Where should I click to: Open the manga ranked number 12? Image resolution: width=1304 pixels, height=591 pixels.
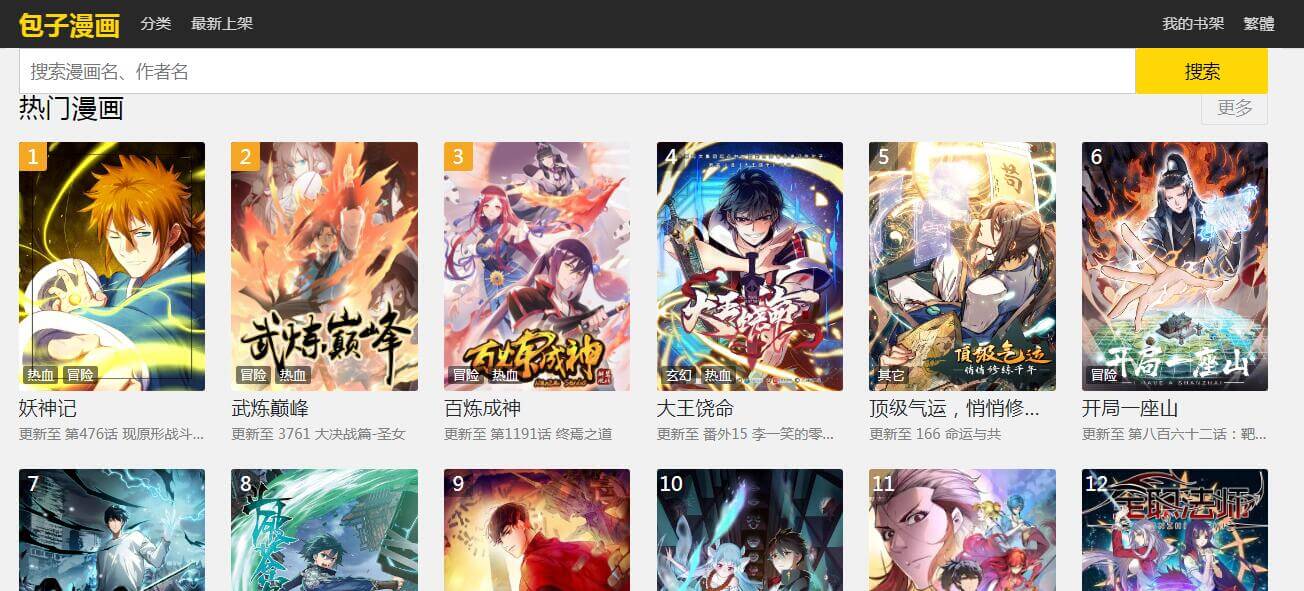tap(1174, 530)
